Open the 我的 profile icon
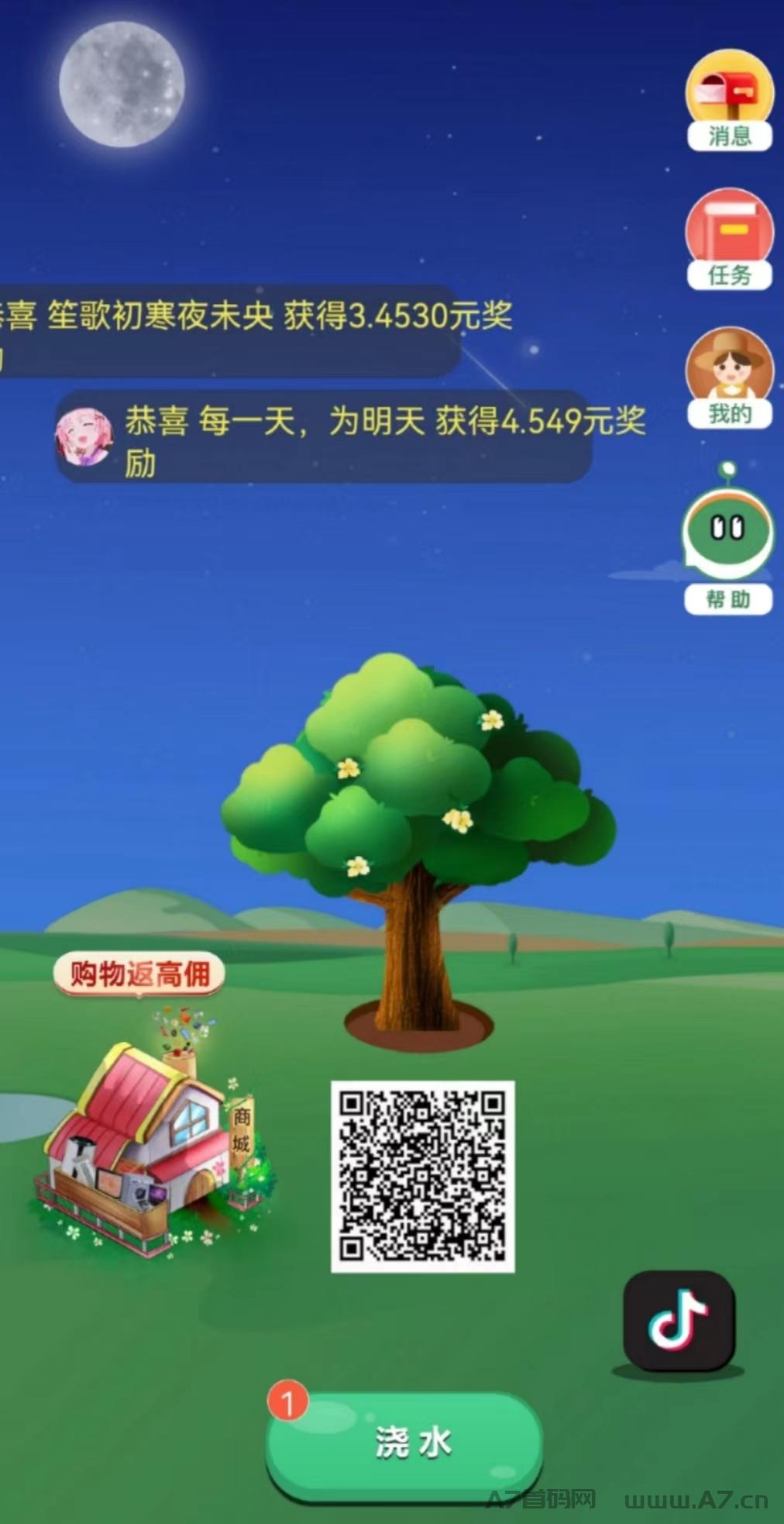The height and width of the screenshot is (1524, 784). click(729, 378)
